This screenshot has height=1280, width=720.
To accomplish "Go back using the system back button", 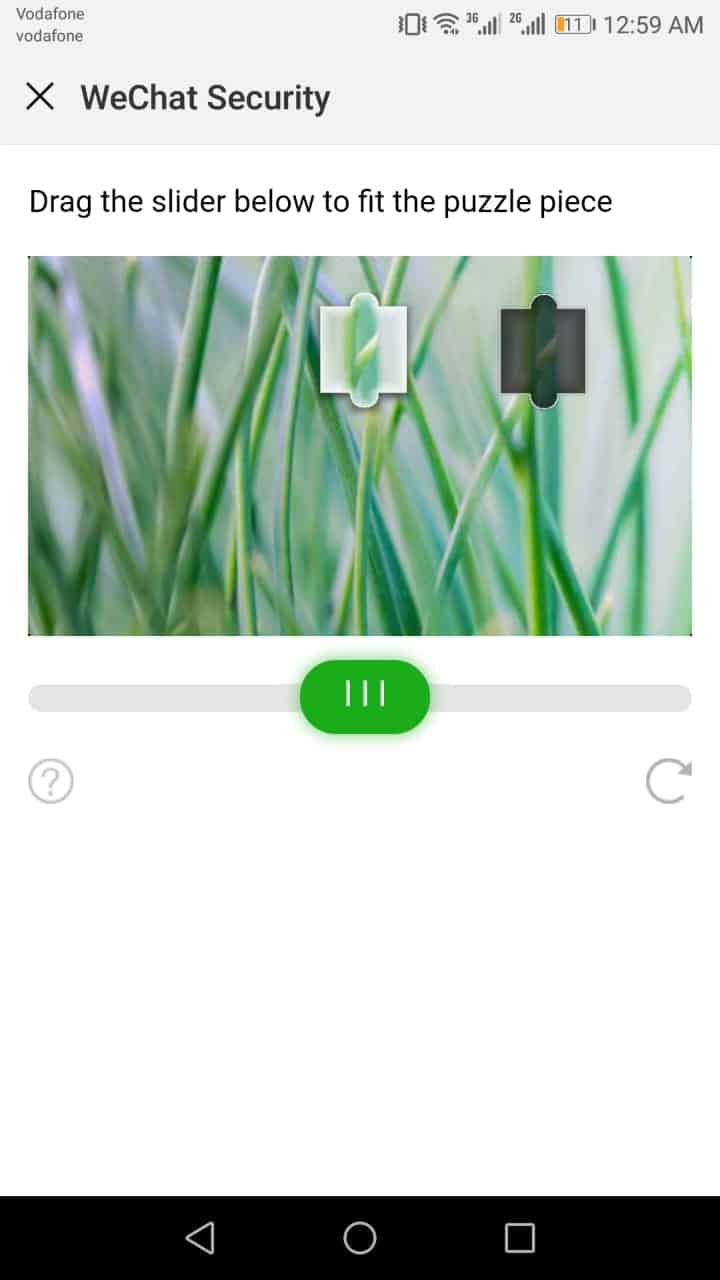I will click(200, 1238).
